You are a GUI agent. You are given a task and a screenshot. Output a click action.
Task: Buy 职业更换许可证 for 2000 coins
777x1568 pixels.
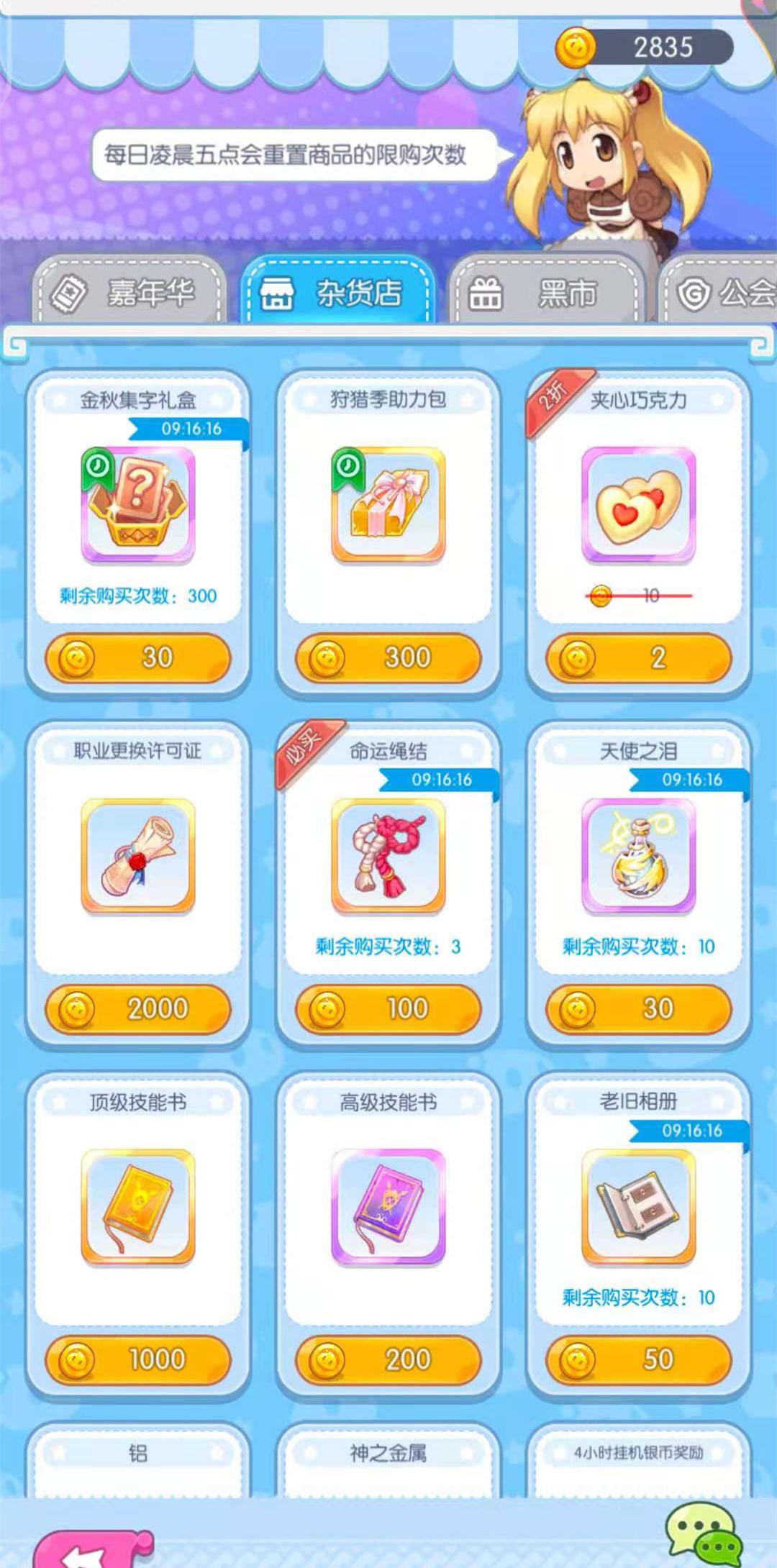click(138, 1008)
